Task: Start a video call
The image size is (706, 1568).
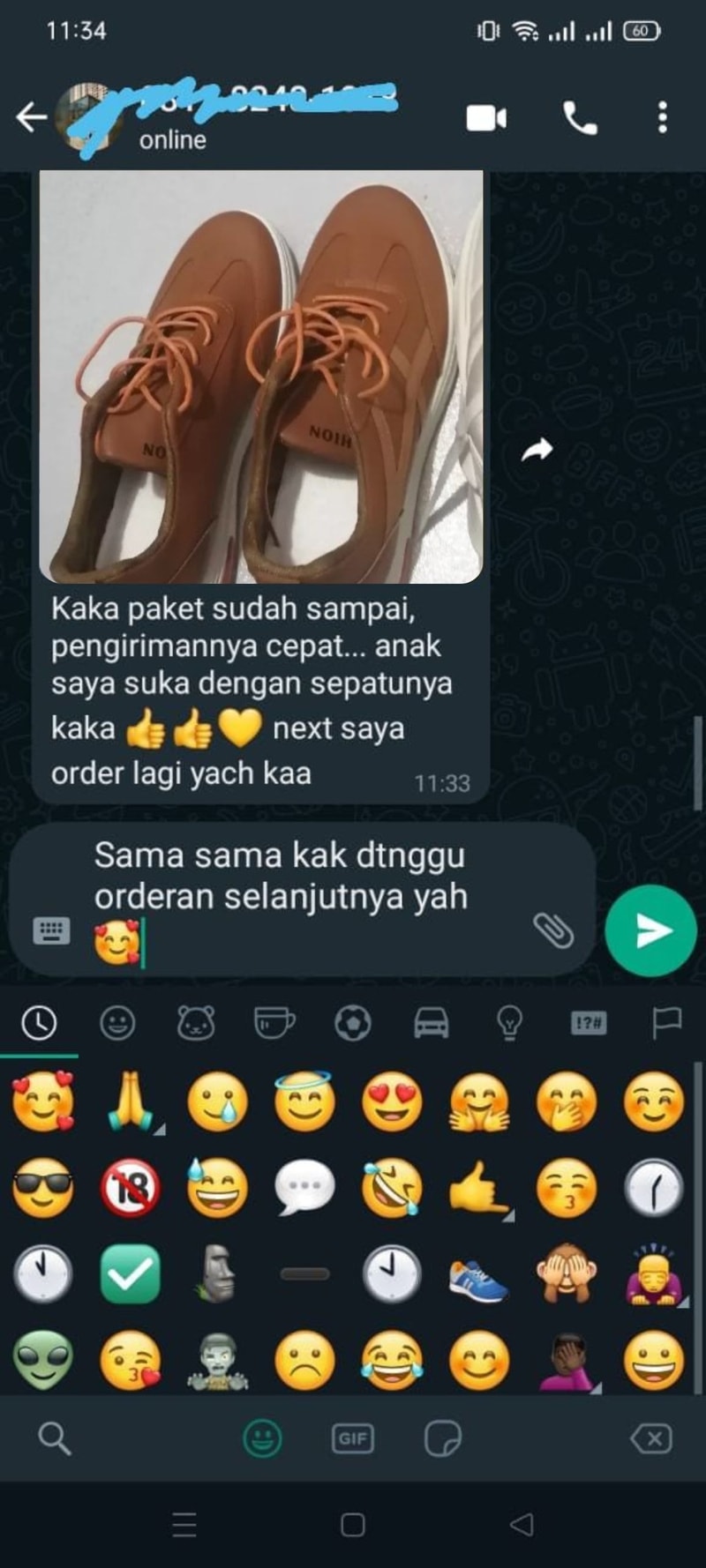Action: click(486, 118)
